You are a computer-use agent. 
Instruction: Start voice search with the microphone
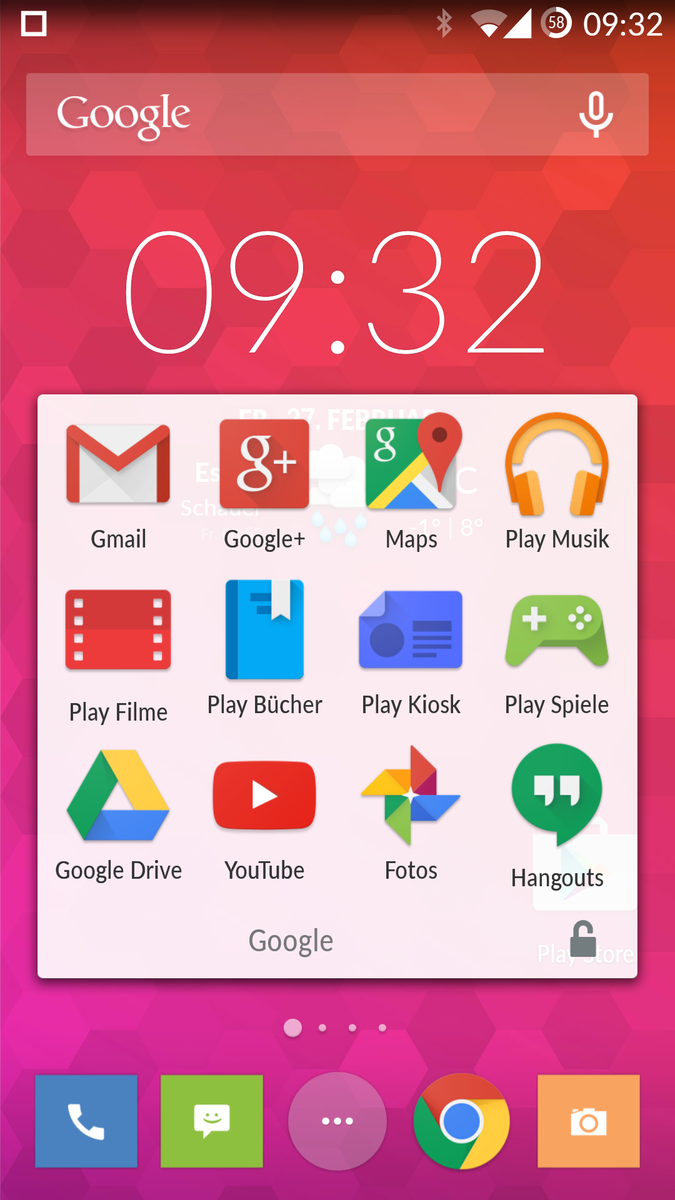[596, 115]
